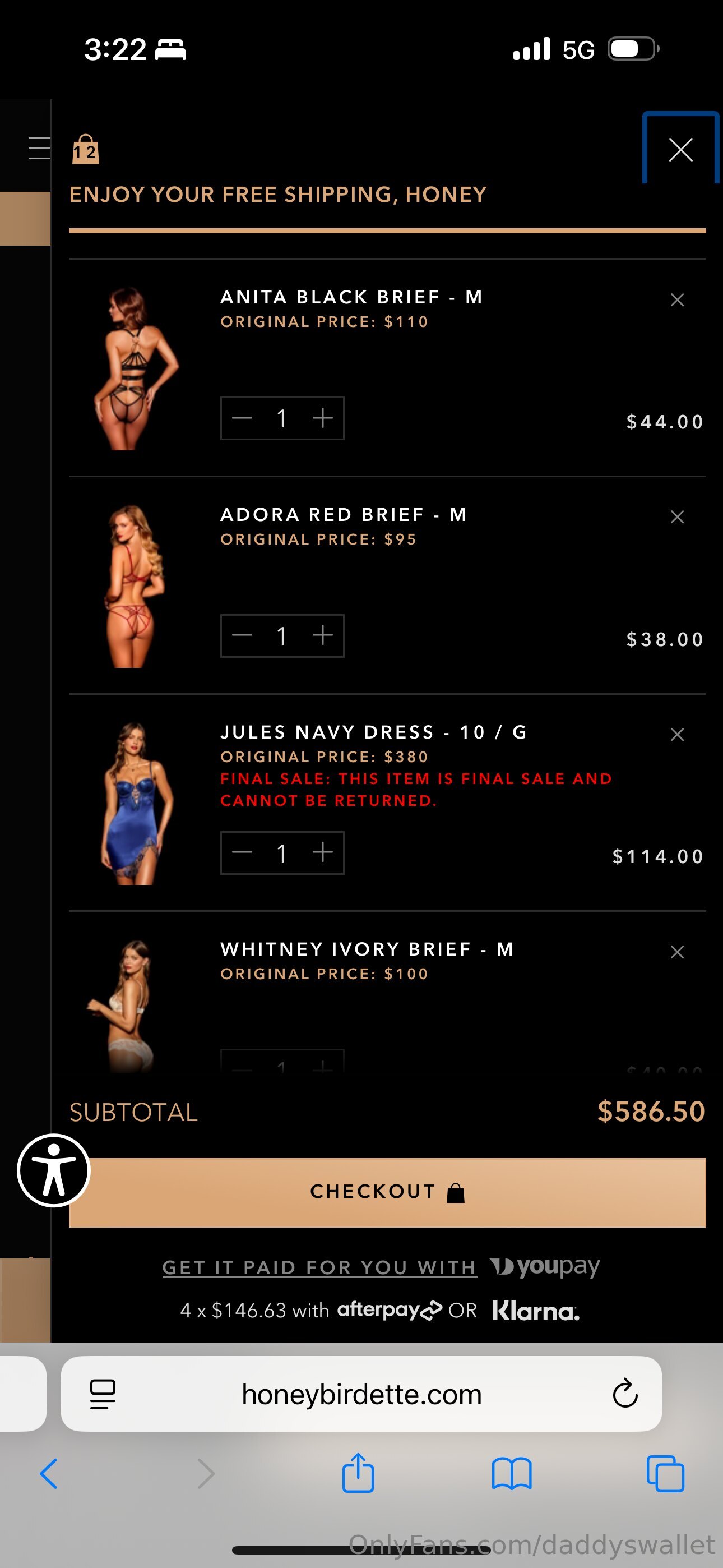The height and width of the screenshot is (1568, 723).
Task: Reload the honeybirdette.com page
Action: click(624, 1393)
